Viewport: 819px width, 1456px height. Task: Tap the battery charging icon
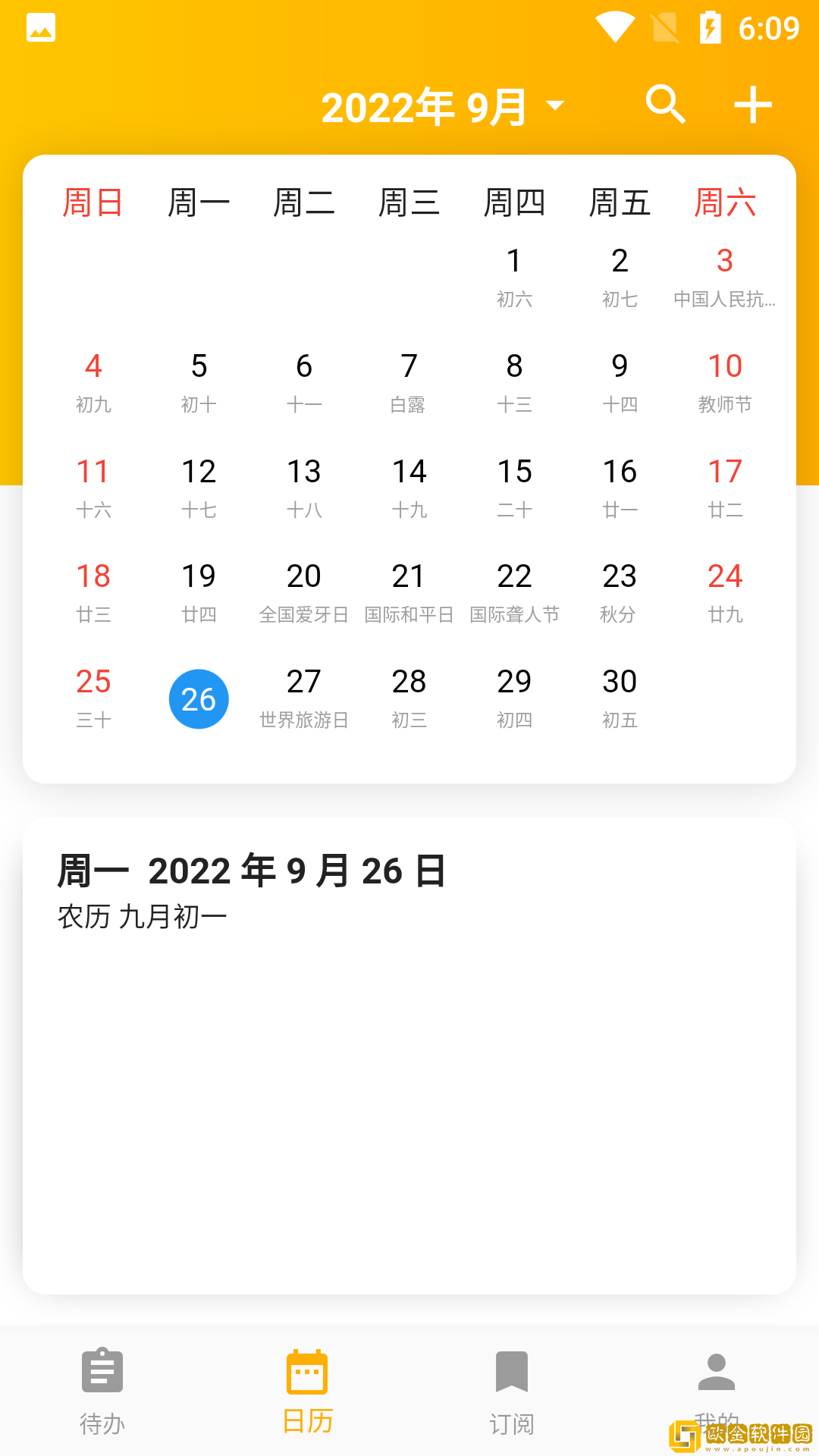tap(709, 28)
